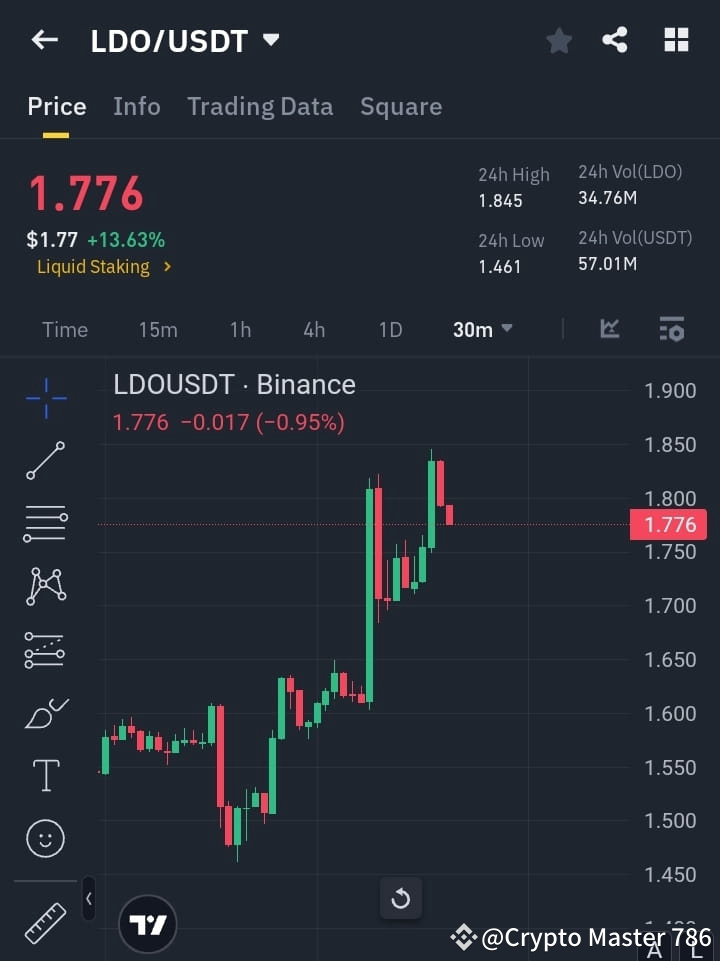Viewport: 720px width, 961px height.
Task: Open the chart display settings icon
Action: point(671,329)
